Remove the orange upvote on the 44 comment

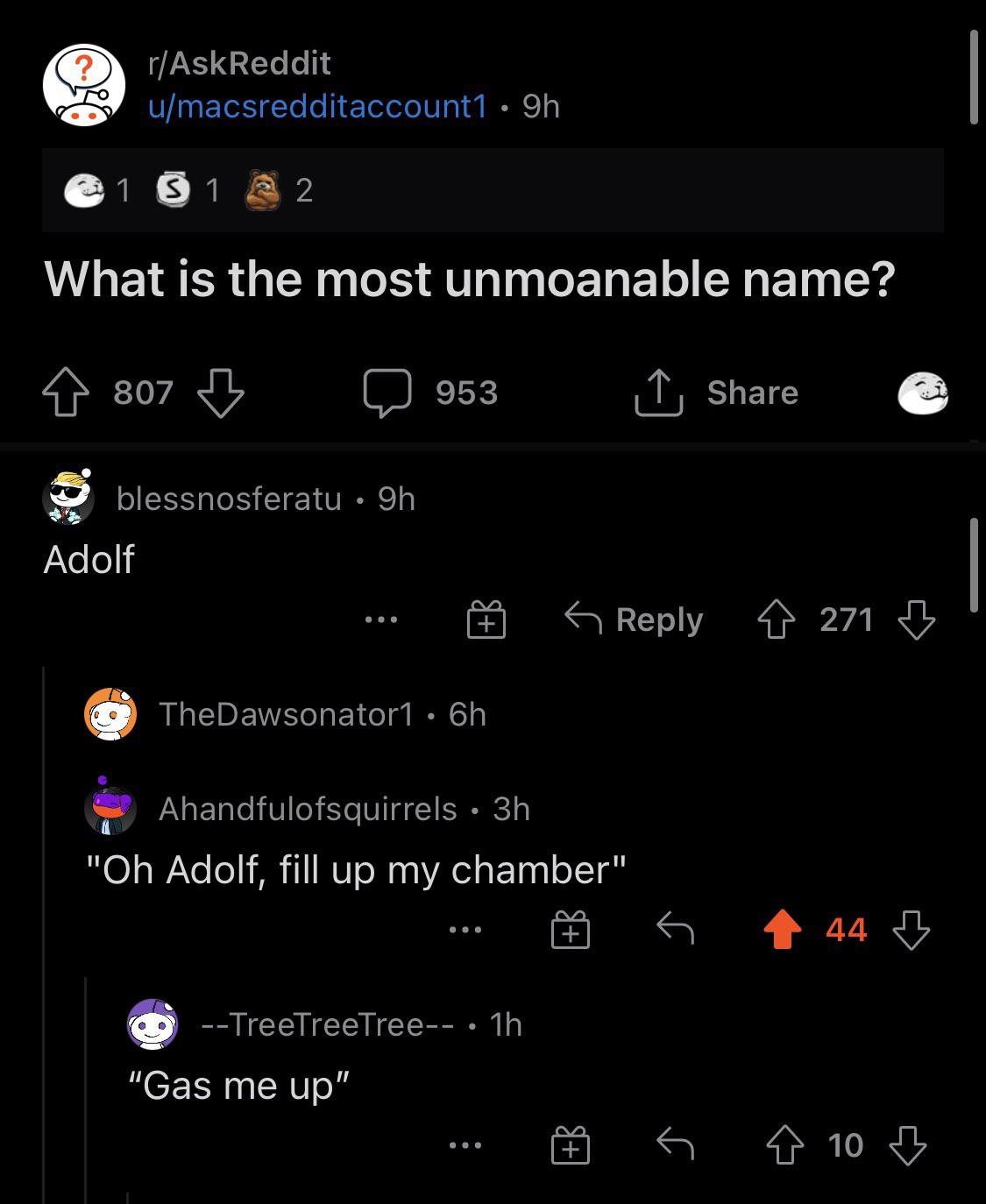click(x=784, y=931)
